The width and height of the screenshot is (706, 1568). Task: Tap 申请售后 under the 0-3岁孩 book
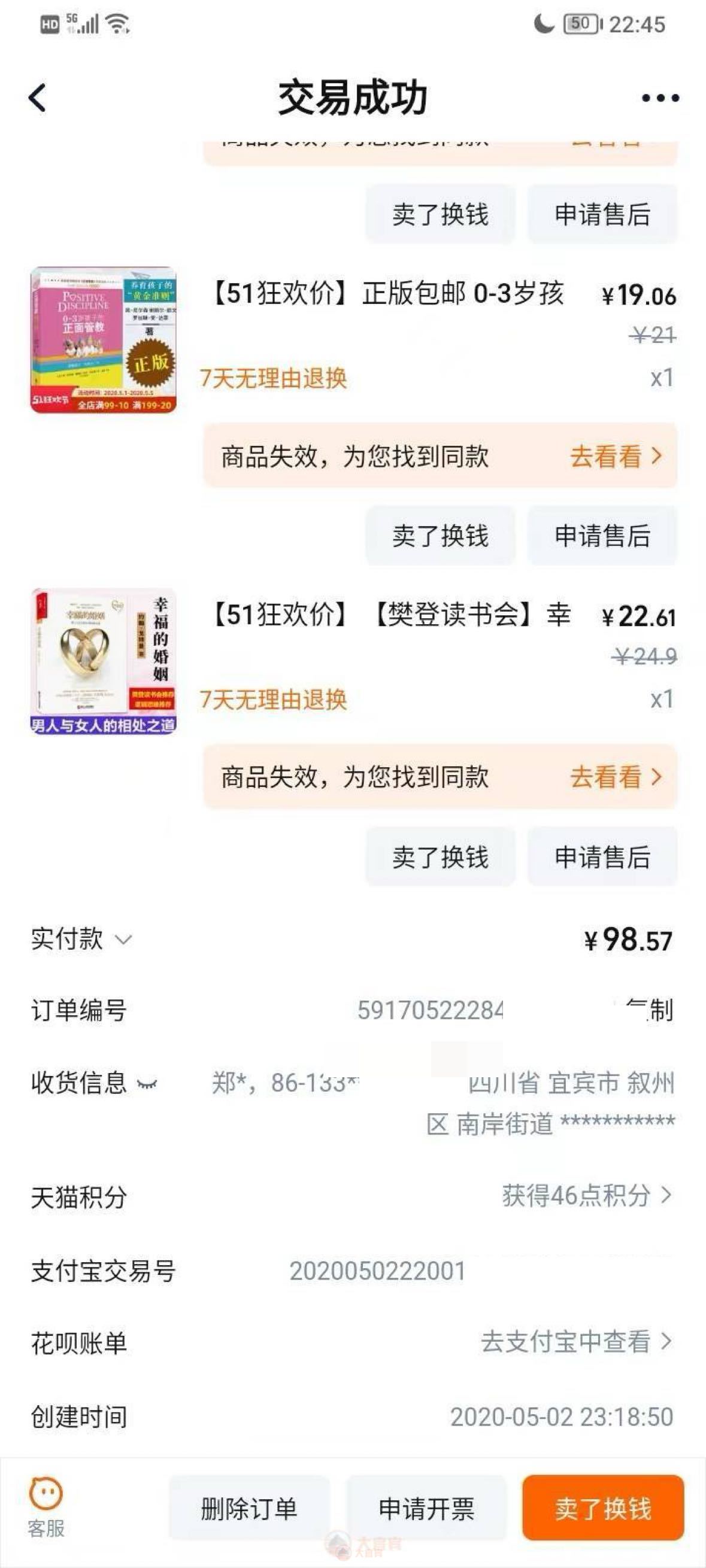(x=602, y=536)
